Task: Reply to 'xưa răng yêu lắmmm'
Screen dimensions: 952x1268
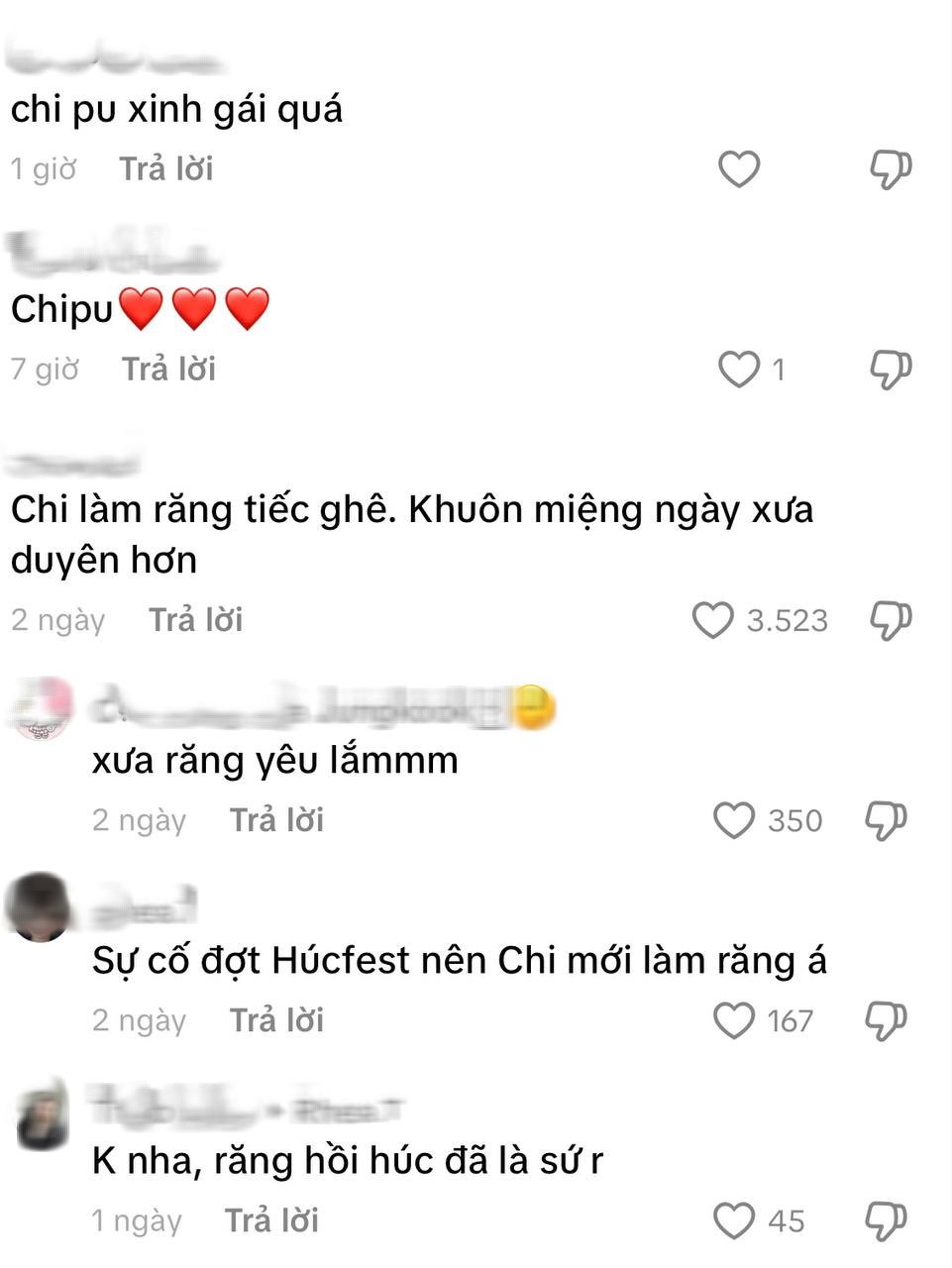Action: tap(276, 820)
